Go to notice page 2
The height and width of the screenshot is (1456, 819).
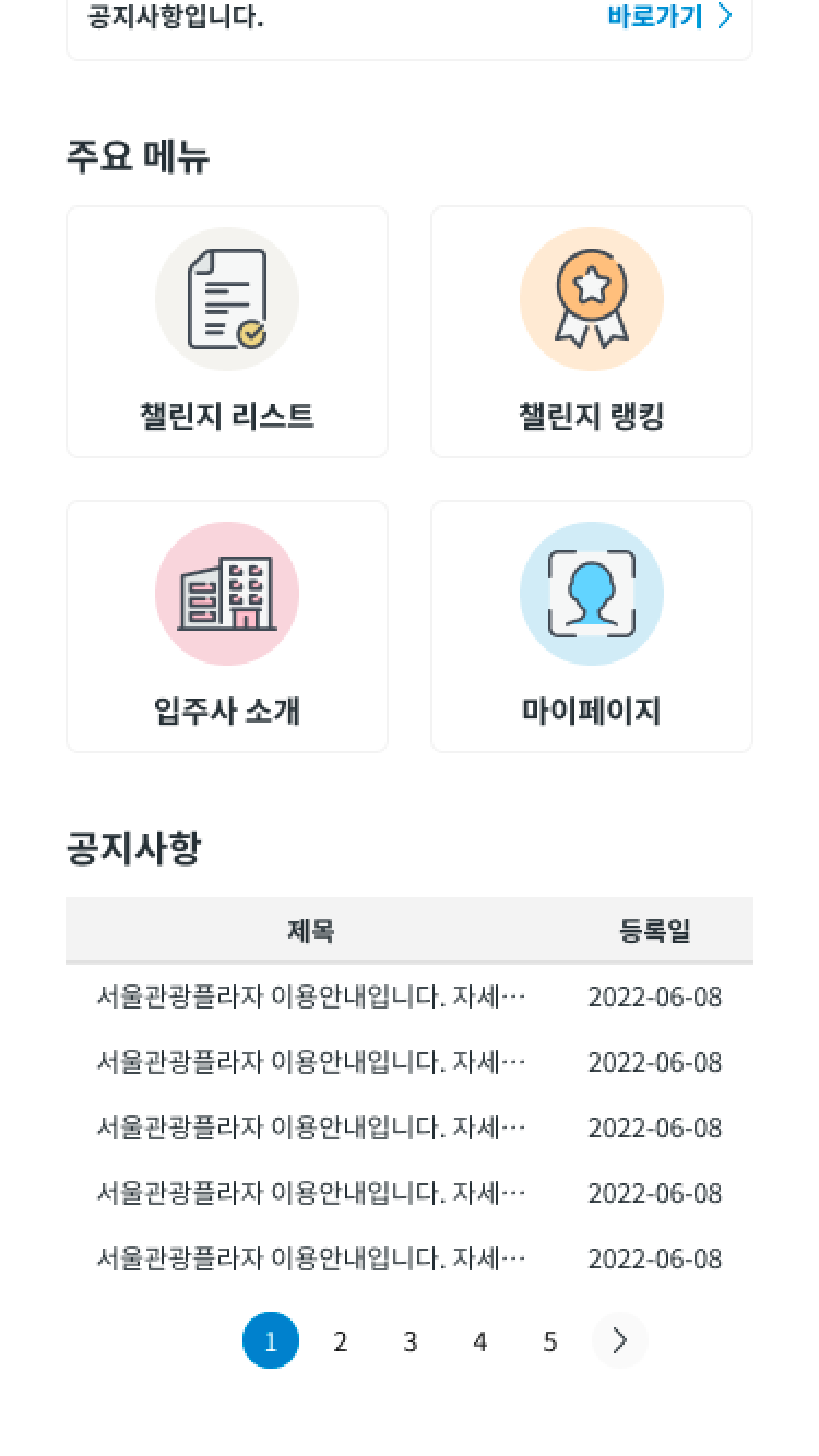click(x=341, y=1341)
